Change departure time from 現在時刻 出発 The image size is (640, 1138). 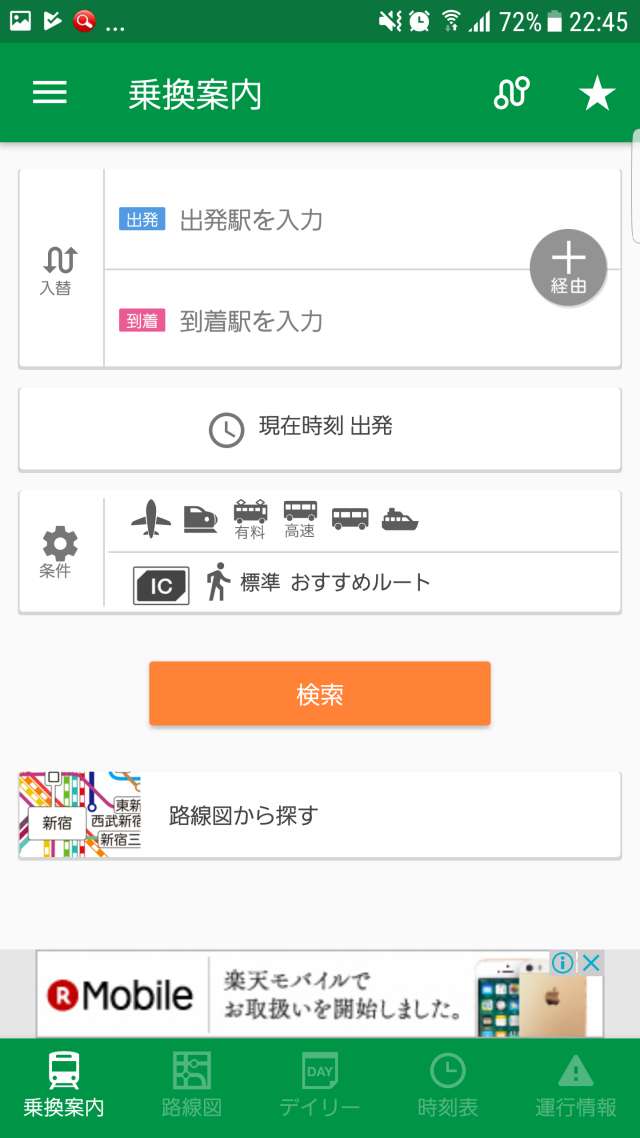point(320,428)
